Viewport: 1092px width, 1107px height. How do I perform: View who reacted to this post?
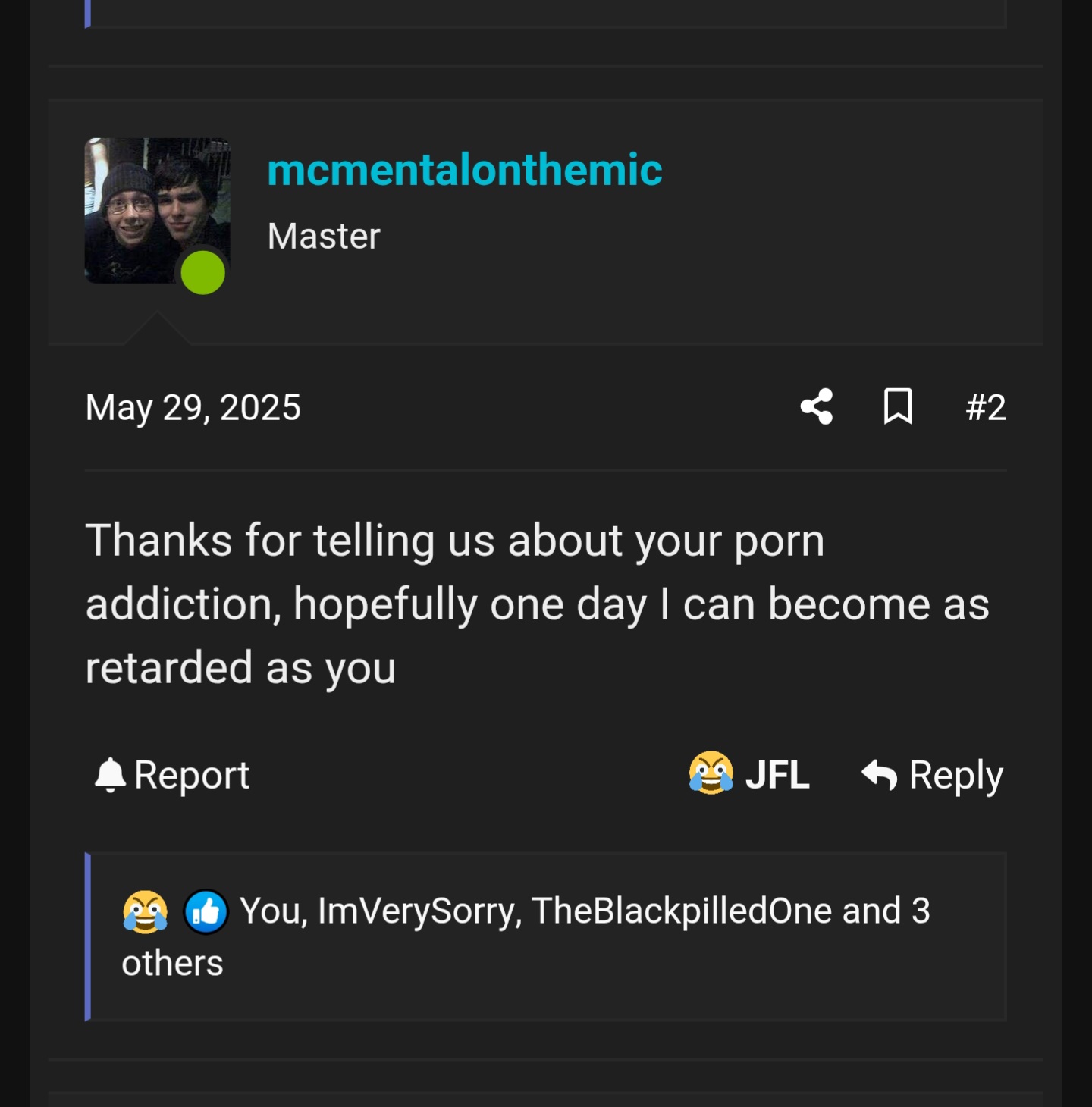[x=584, y=911]
